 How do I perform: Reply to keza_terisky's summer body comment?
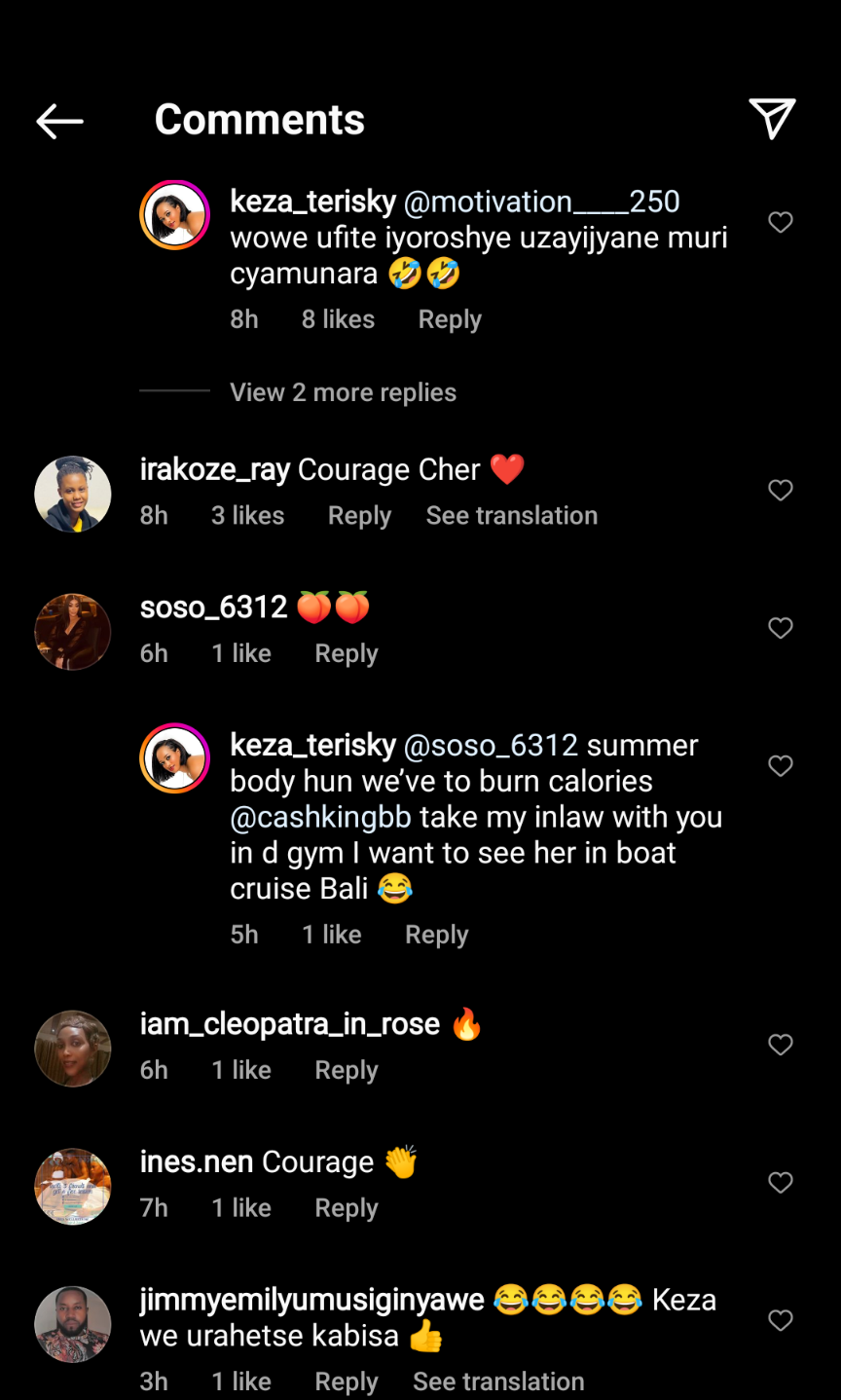[x=436, y=935]
